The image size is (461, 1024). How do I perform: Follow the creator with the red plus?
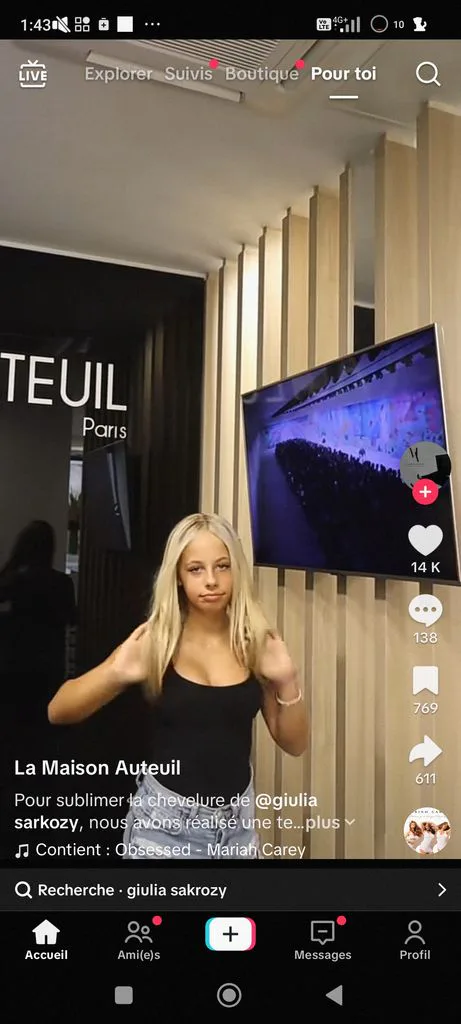(425, 492)
